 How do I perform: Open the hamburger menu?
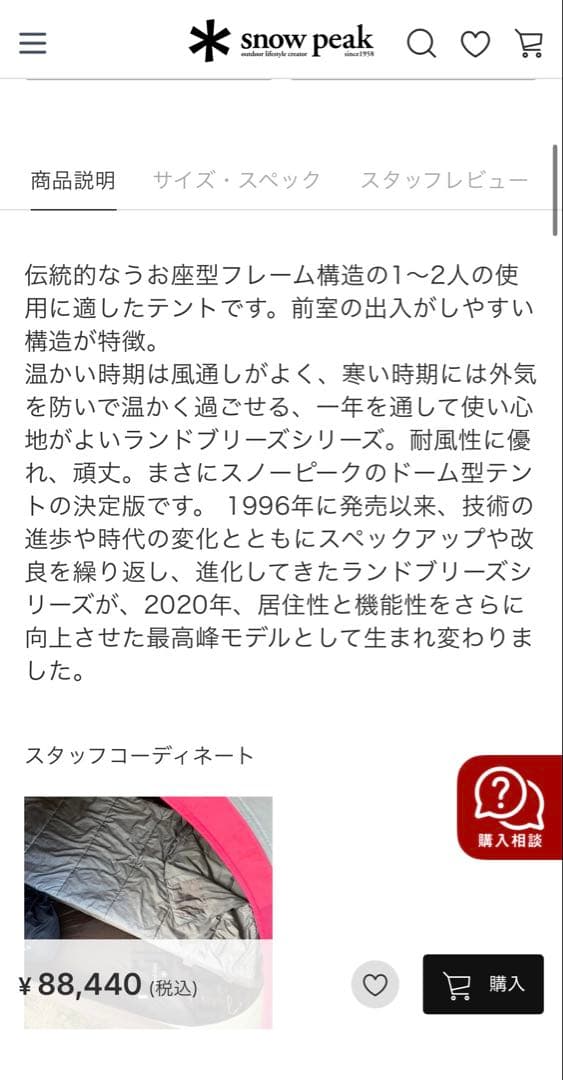click(32, 43)
